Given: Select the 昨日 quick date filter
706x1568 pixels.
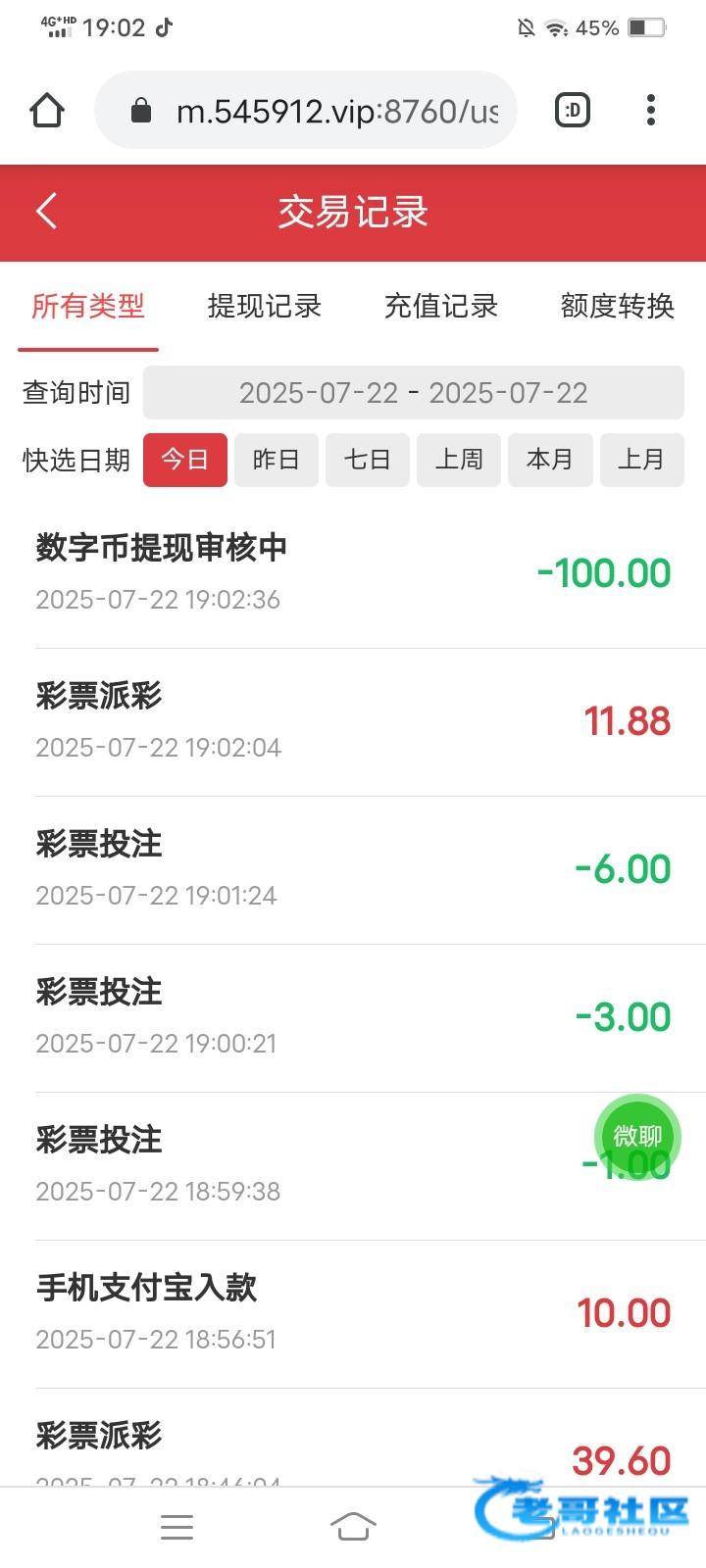Looking at the screenshot, I should pyautogui.click(x=277, y=460).
